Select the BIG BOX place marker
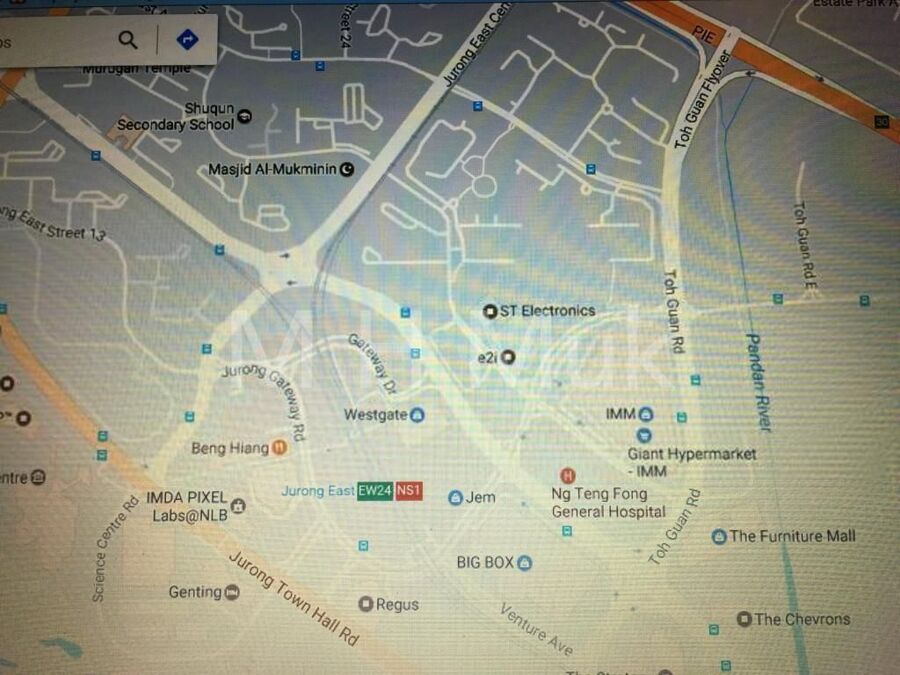Image resolution: width=900 pixels, height=675 pixels. coord(524,563)
